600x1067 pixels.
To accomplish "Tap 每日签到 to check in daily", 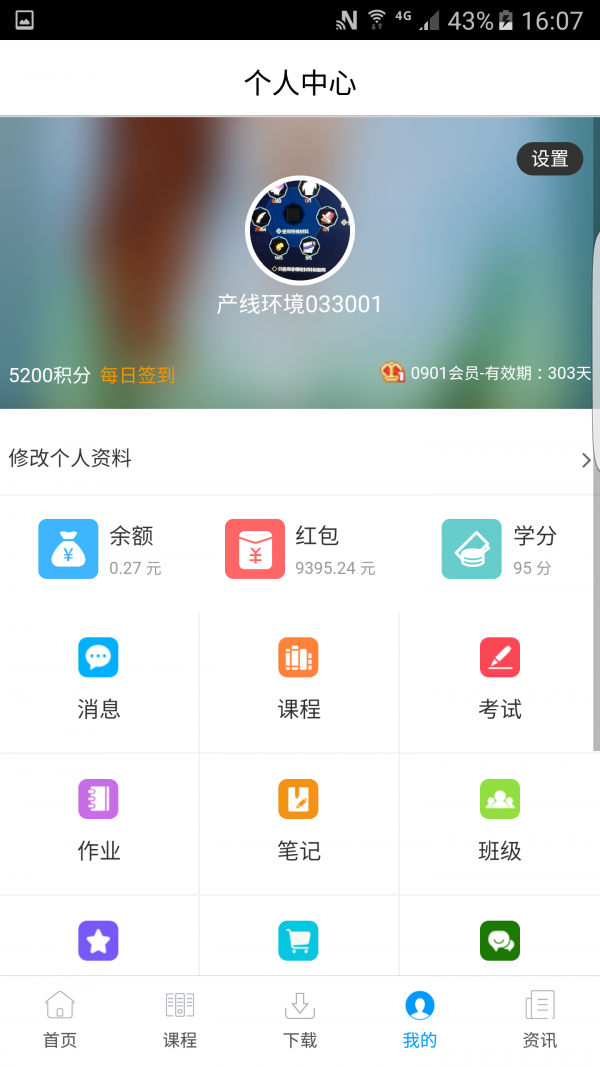I will (x=137, y=375).
